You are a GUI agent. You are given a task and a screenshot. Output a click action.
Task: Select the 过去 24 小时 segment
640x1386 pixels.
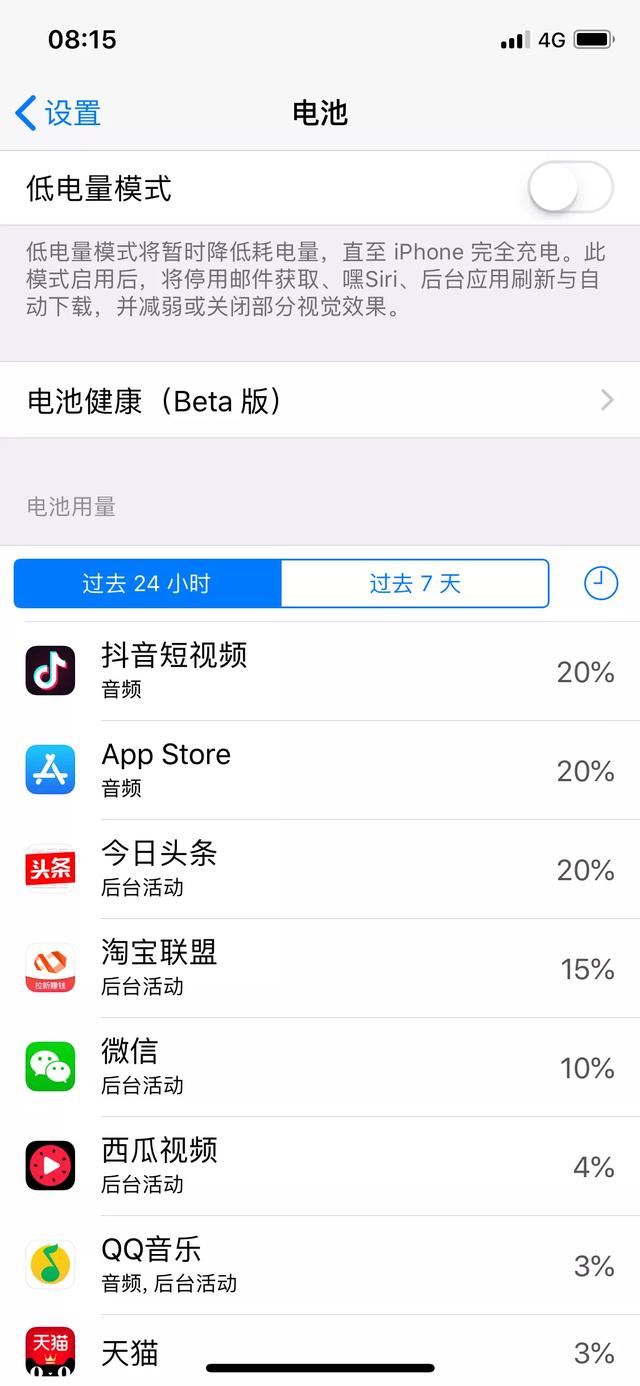pyautogui.click(x=147, y=583)
